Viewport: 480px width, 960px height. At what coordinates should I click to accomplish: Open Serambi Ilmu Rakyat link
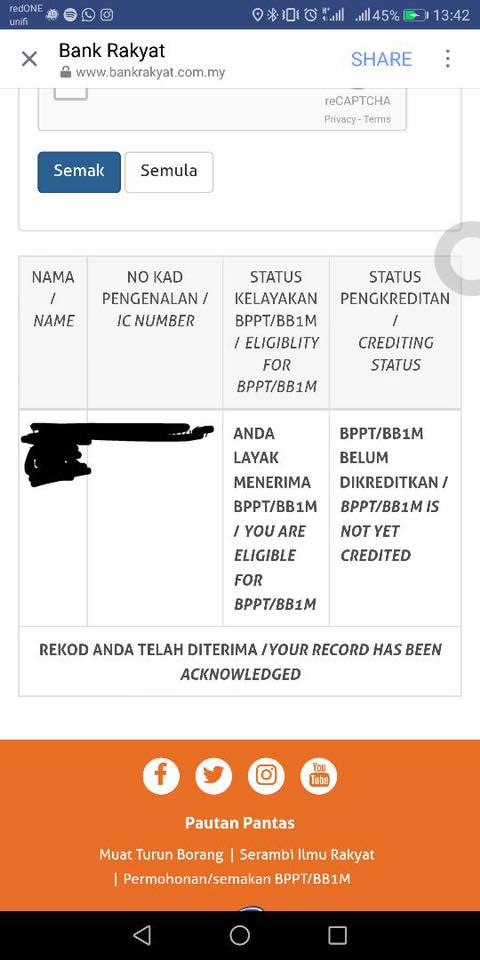point(307,855)
